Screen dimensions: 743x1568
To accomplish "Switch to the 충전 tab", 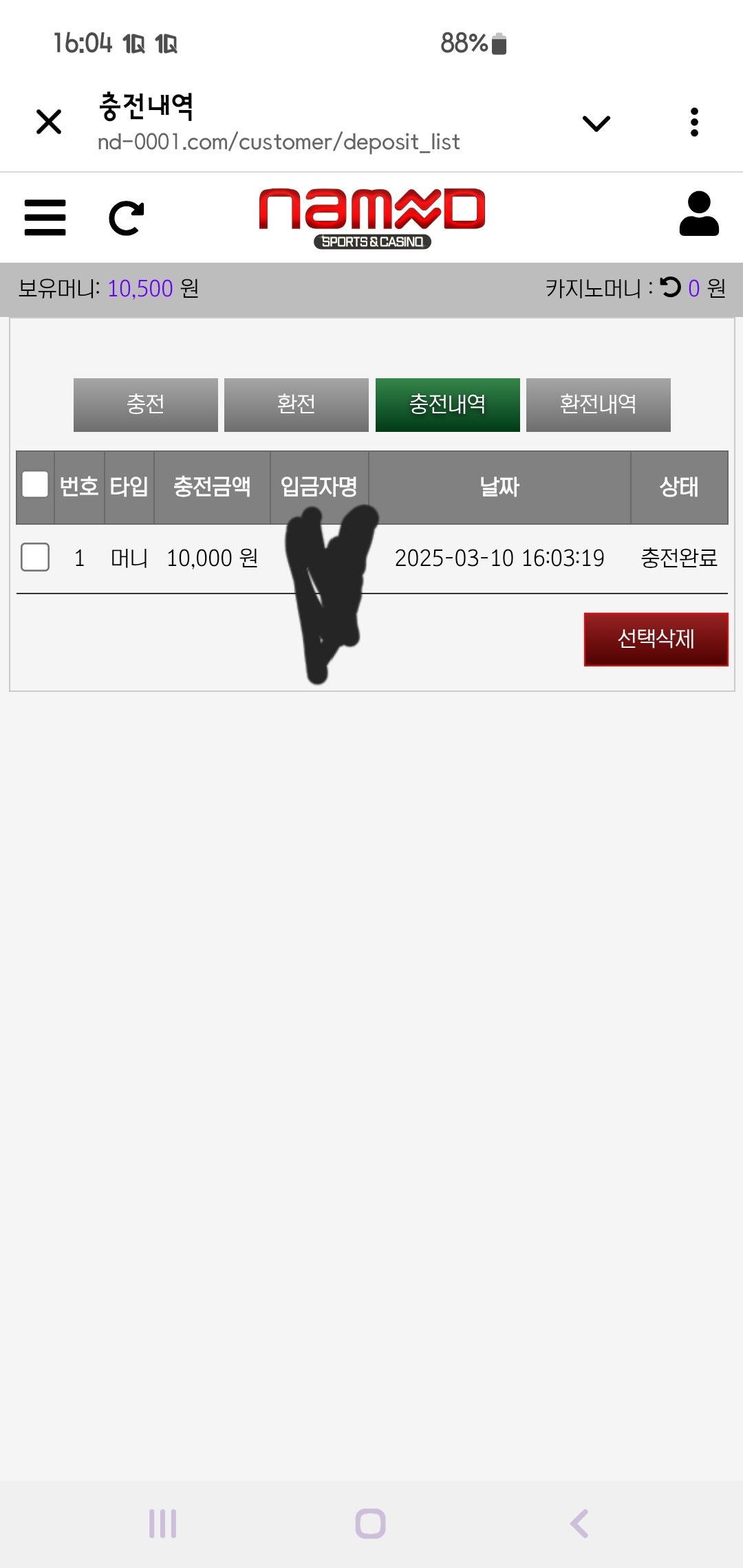I will pyautogui.click(x=146, y=404).
